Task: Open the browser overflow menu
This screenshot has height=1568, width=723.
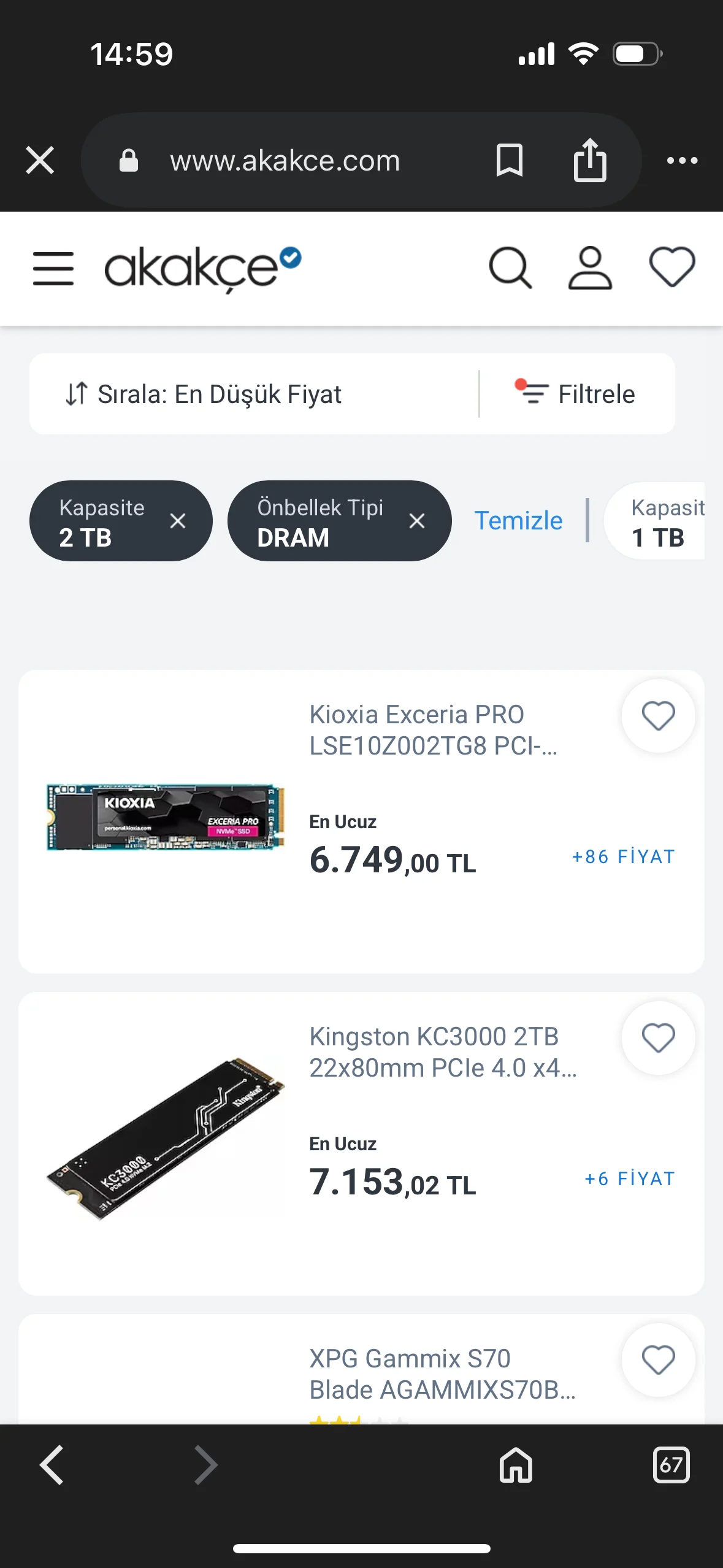Action: tap(682, 161)
